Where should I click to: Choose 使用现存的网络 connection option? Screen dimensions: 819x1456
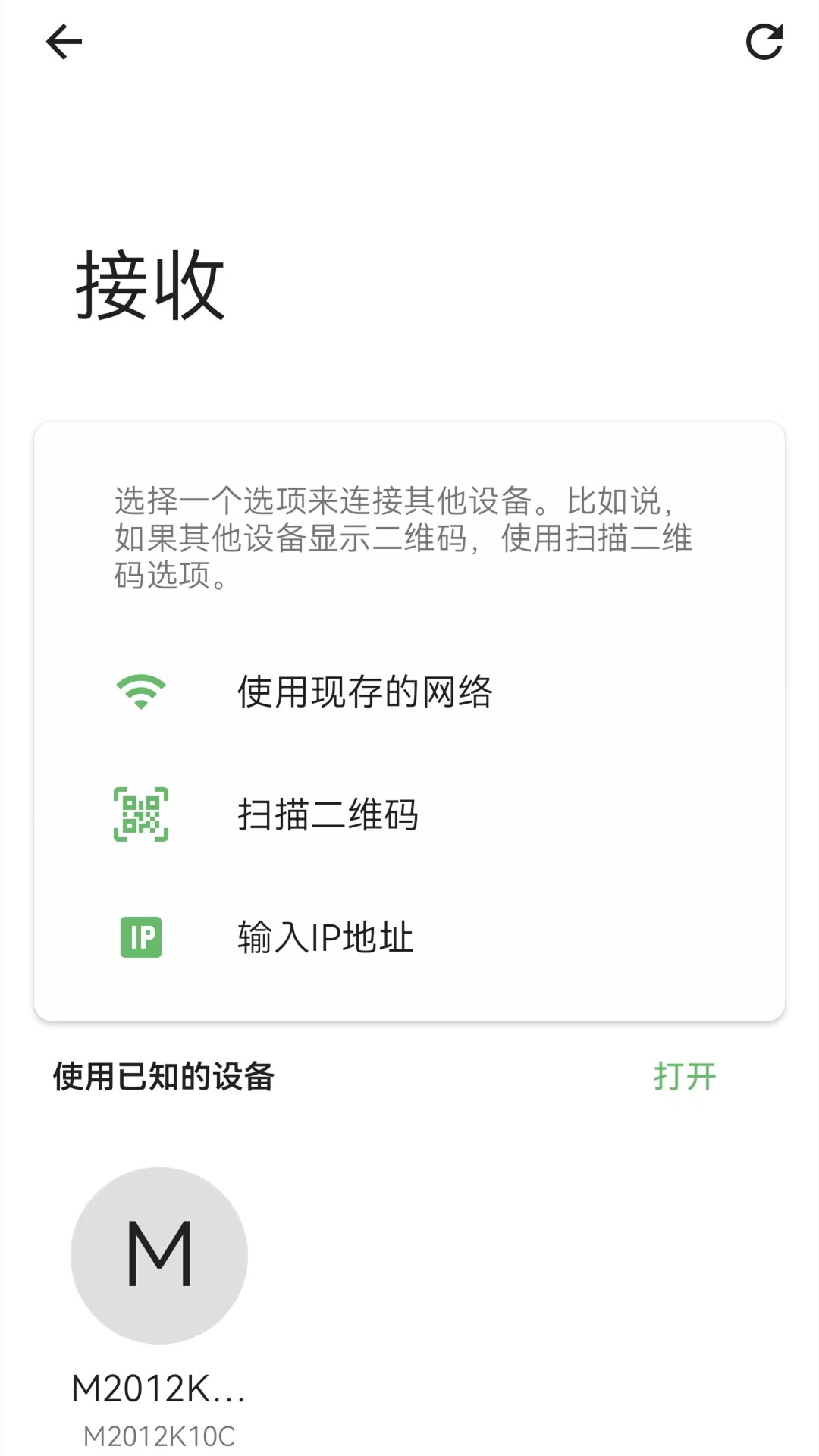pyautogui.click(x=366, y=692)
